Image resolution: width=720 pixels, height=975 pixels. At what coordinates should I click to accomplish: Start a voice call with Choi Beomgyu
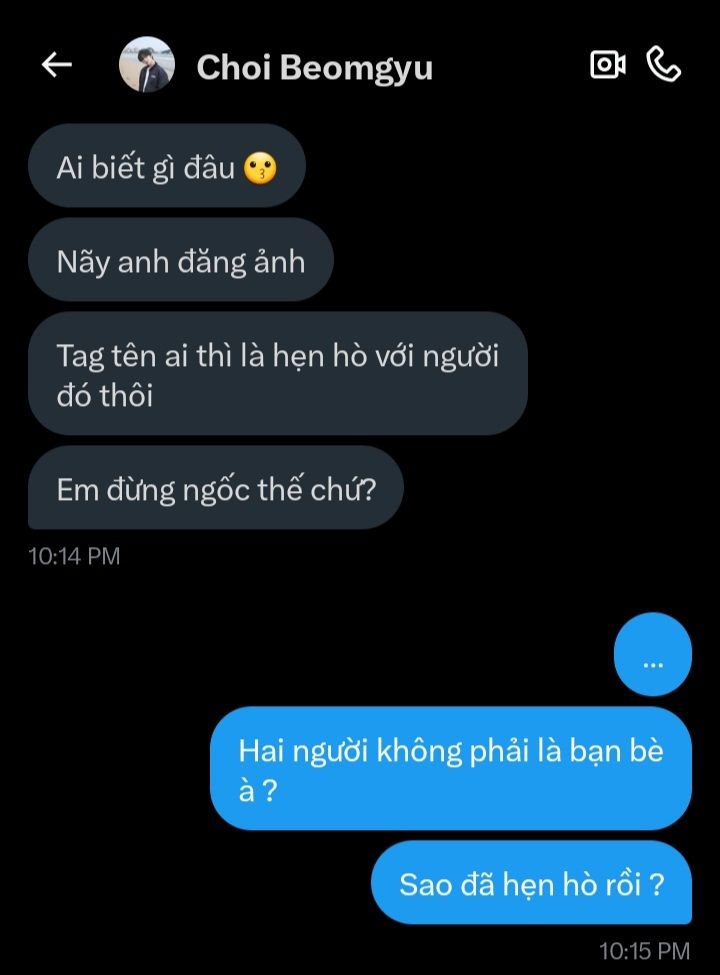pyautogui.click(x=664, y=65)
